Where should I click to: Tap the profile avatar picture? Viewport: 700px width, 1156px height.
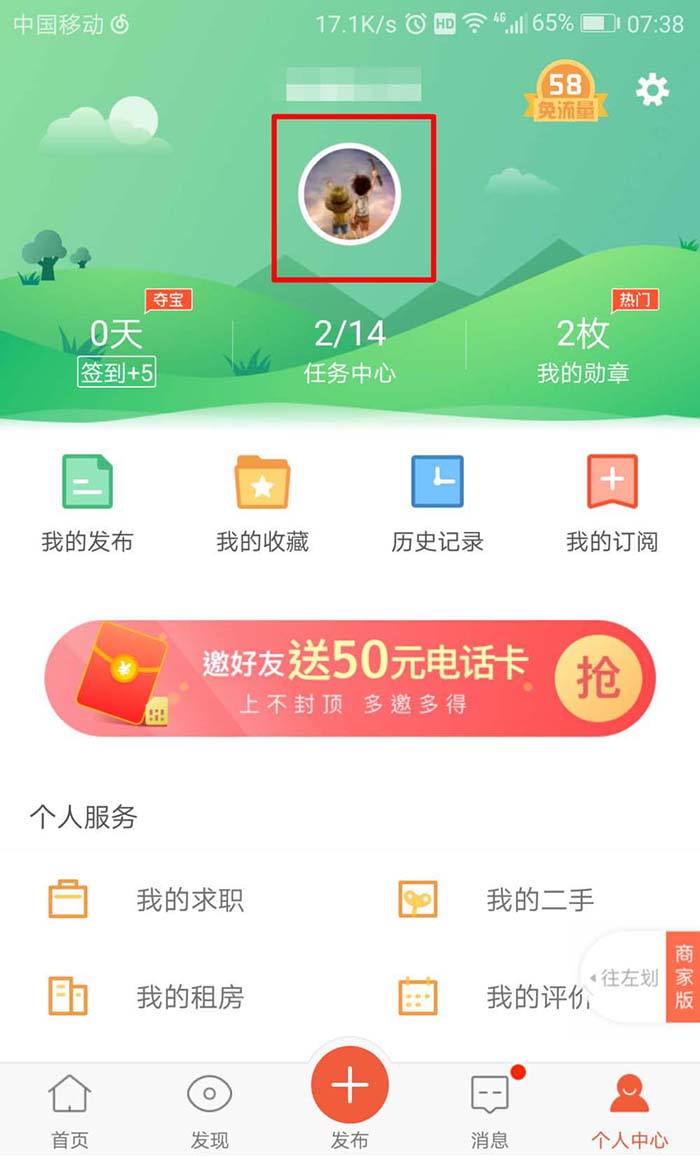(350, 194)
